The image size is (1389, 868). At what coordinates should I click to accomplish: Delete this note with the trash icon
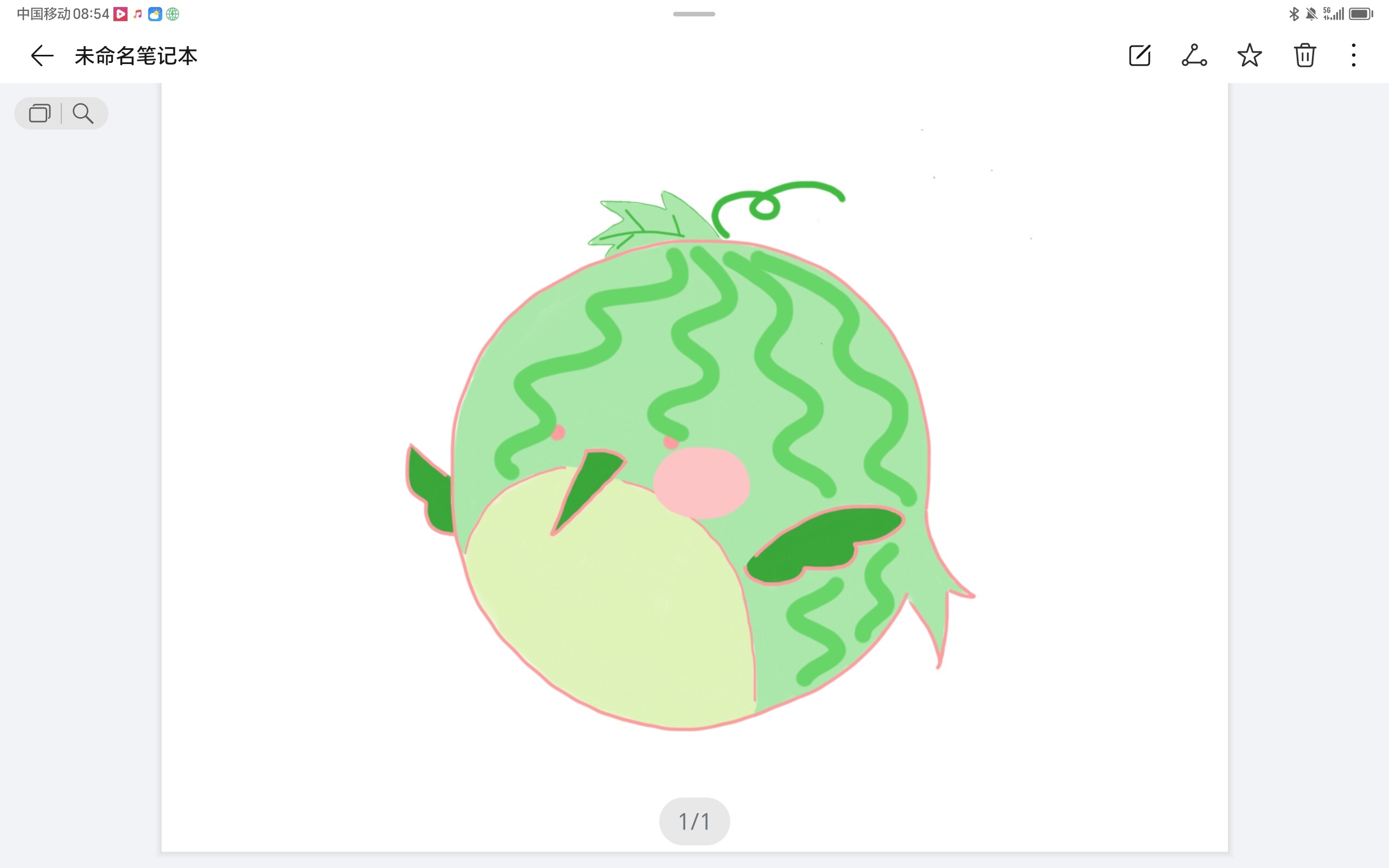click(1304, 56)
